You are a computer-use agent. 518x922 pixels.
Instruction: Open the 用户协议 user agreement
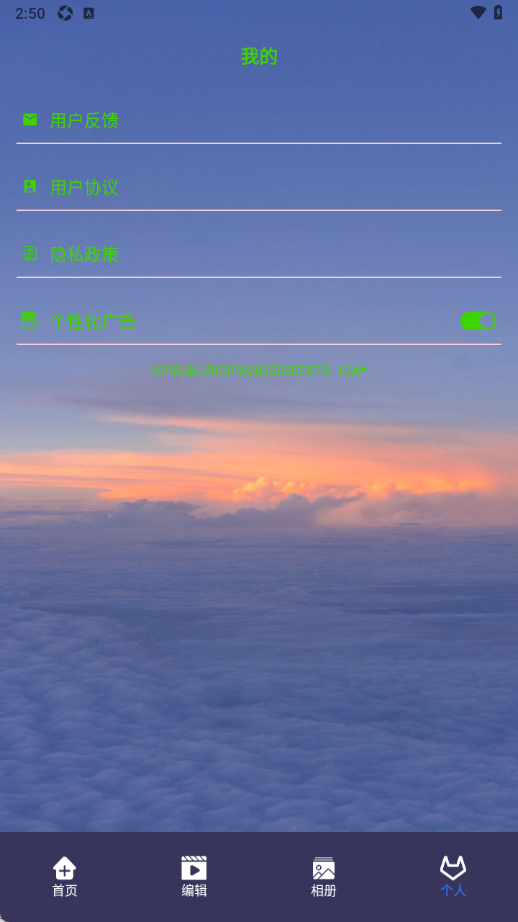pos(259,188)
